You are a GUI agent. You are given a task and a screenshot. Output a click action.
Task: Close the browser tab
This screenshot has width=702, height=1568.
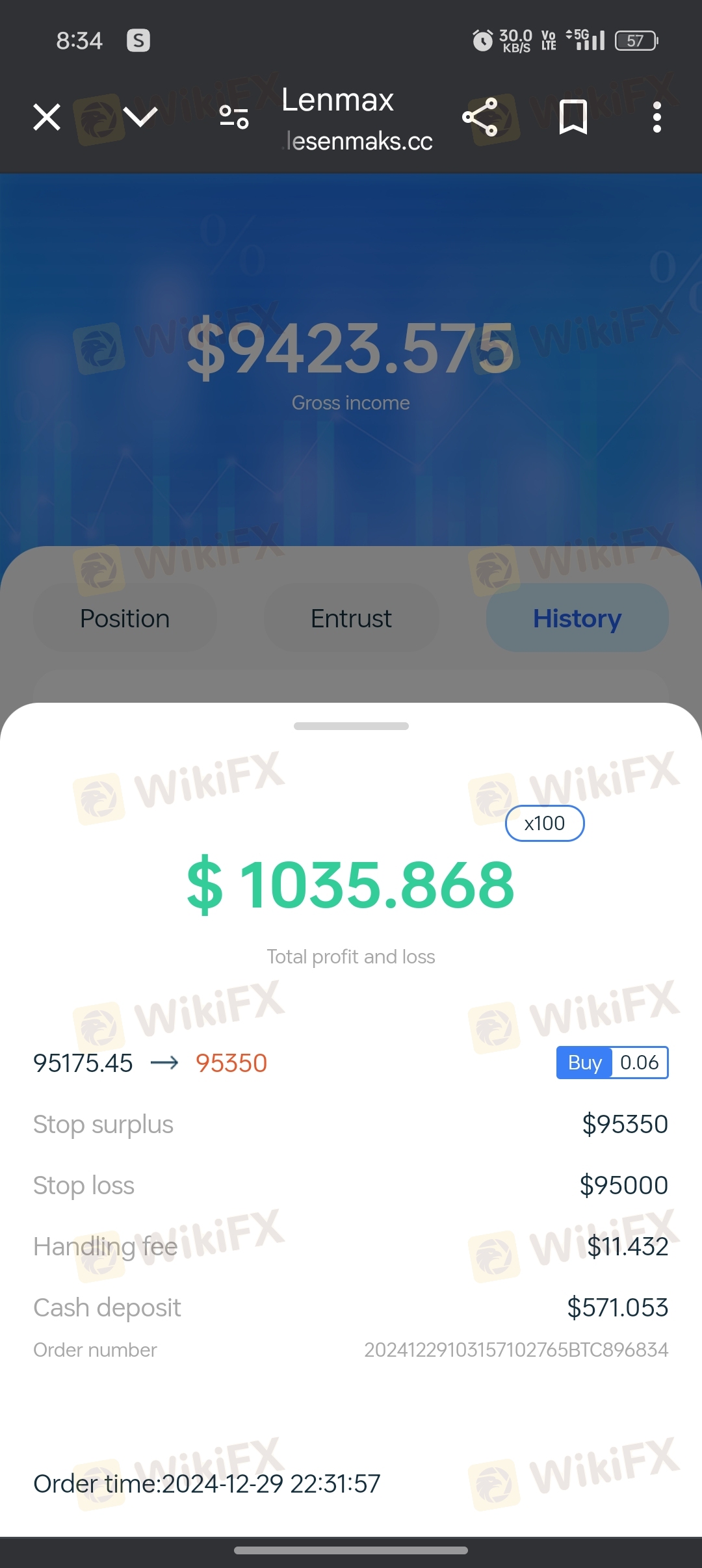[x=47, y=118]
